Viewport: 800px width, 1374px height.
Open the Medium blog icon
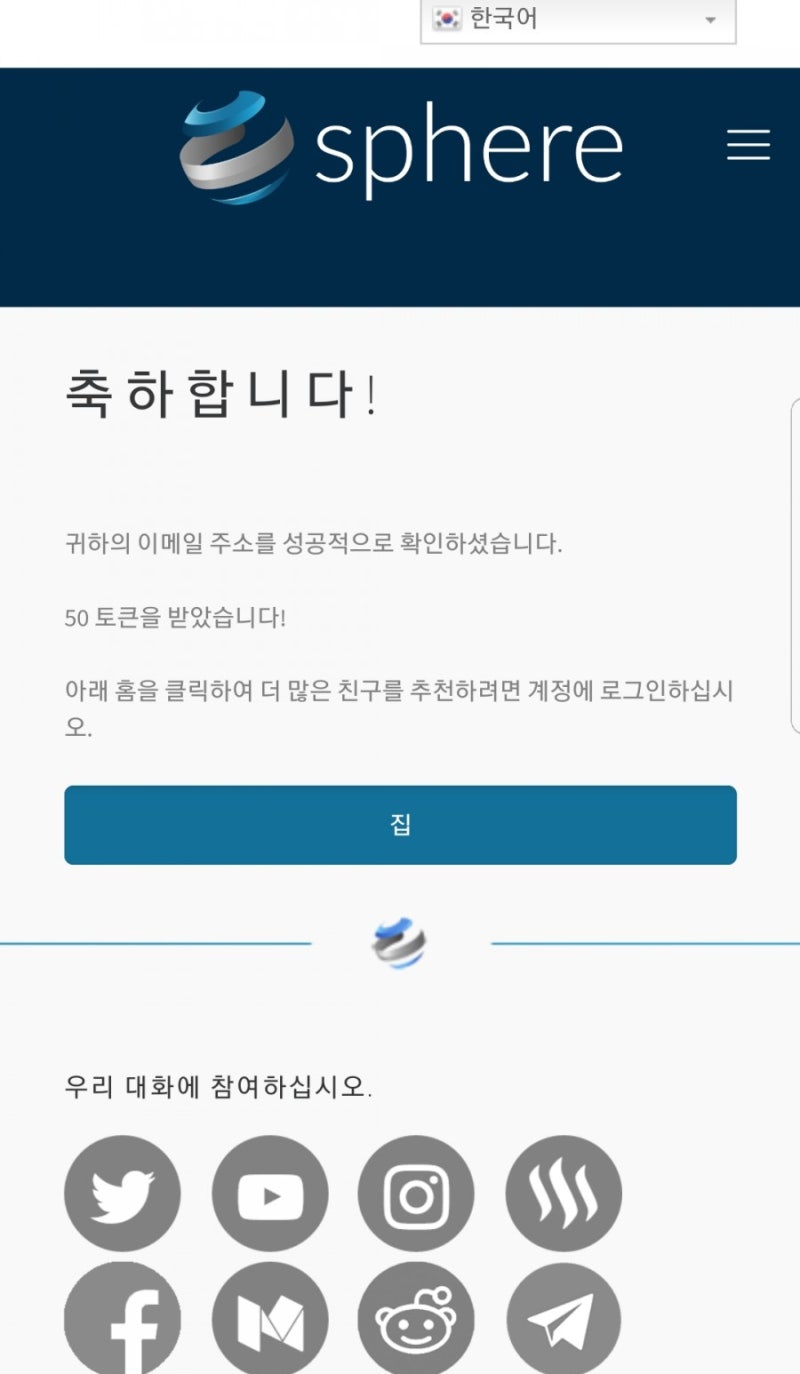tap(269, 1319)
